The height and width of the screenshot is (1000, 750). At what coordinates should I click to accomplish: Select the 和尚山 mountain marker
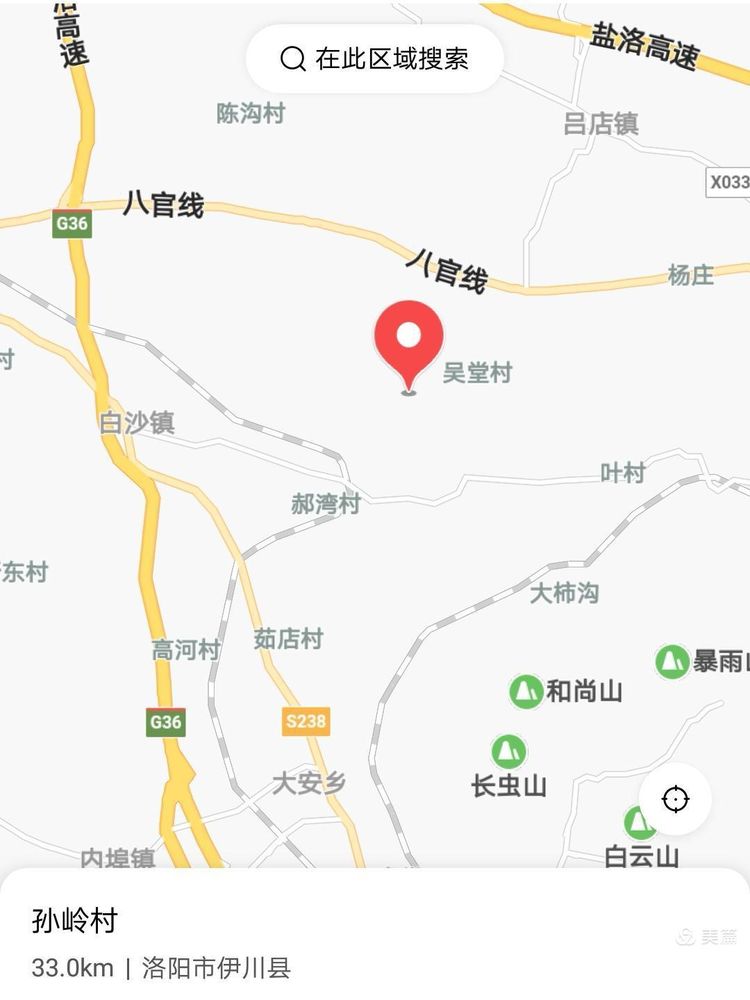(526, 691)
